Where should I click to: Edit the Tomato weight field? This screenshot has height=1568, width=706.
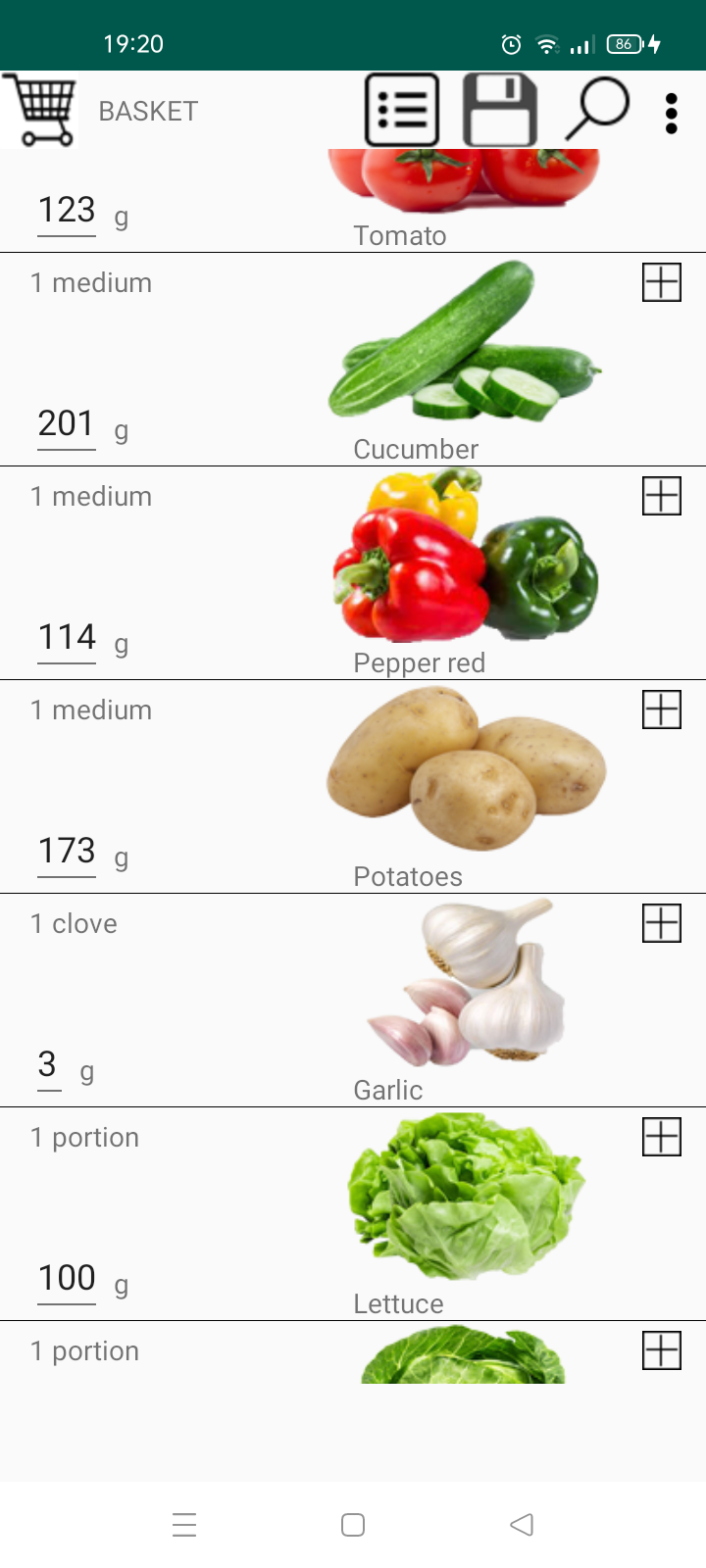67,211
